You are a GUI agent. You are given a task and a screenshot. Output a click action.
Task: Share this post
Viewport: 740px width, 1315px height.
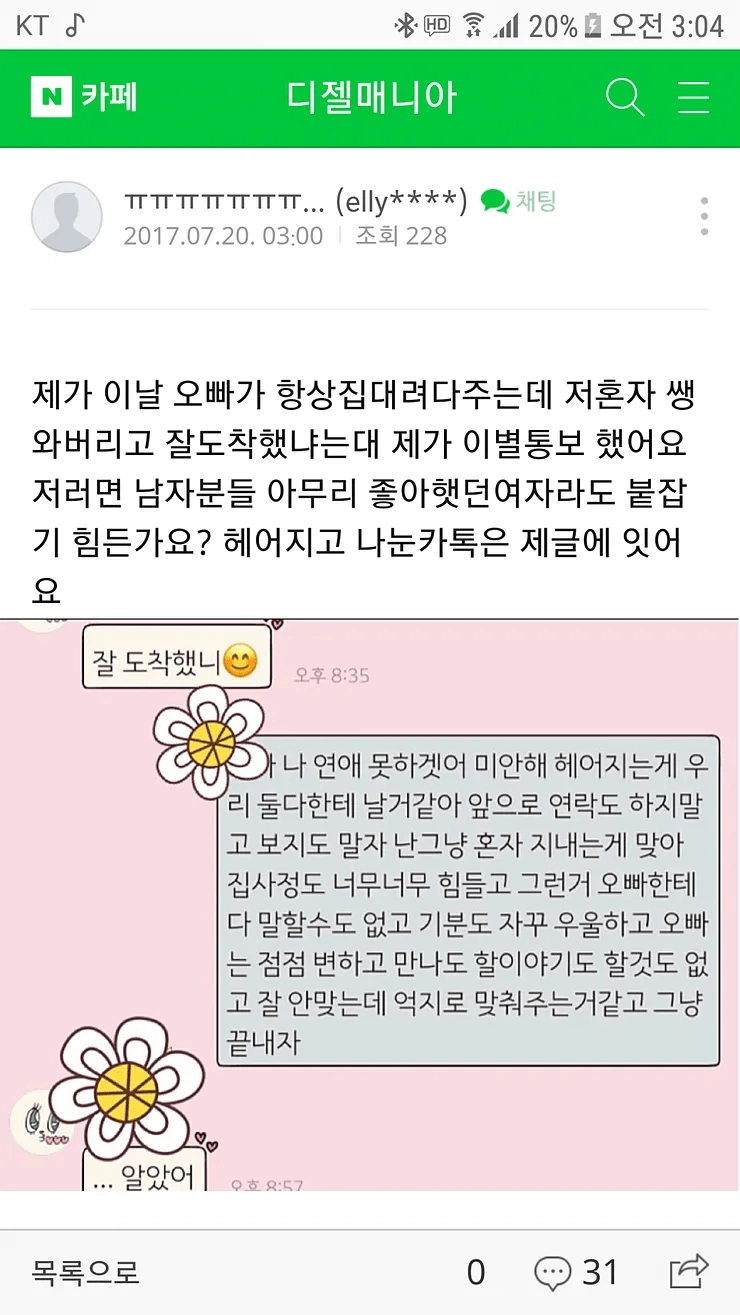pyautogui.click(x=688, y=1271)
